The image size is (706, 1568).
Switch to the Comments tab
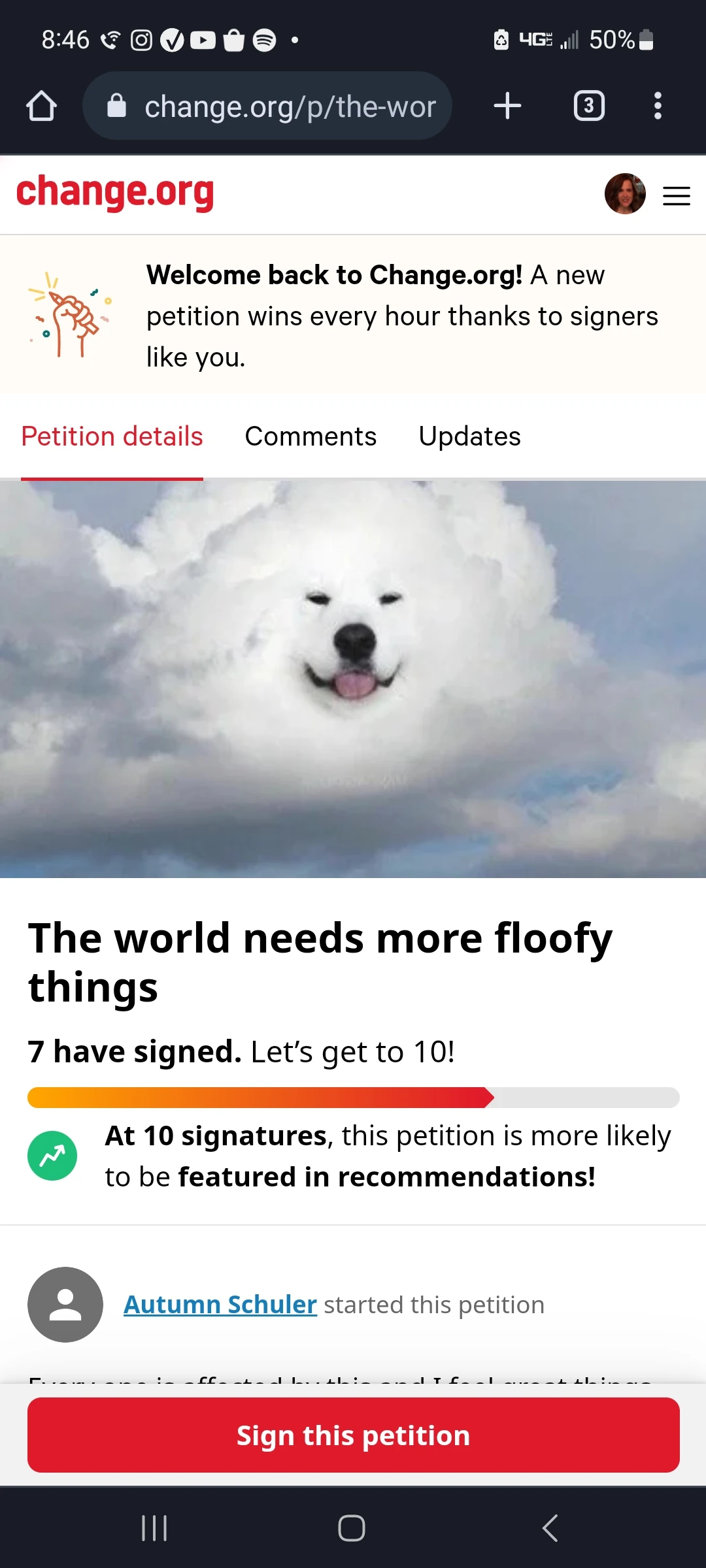pos(310,436)
